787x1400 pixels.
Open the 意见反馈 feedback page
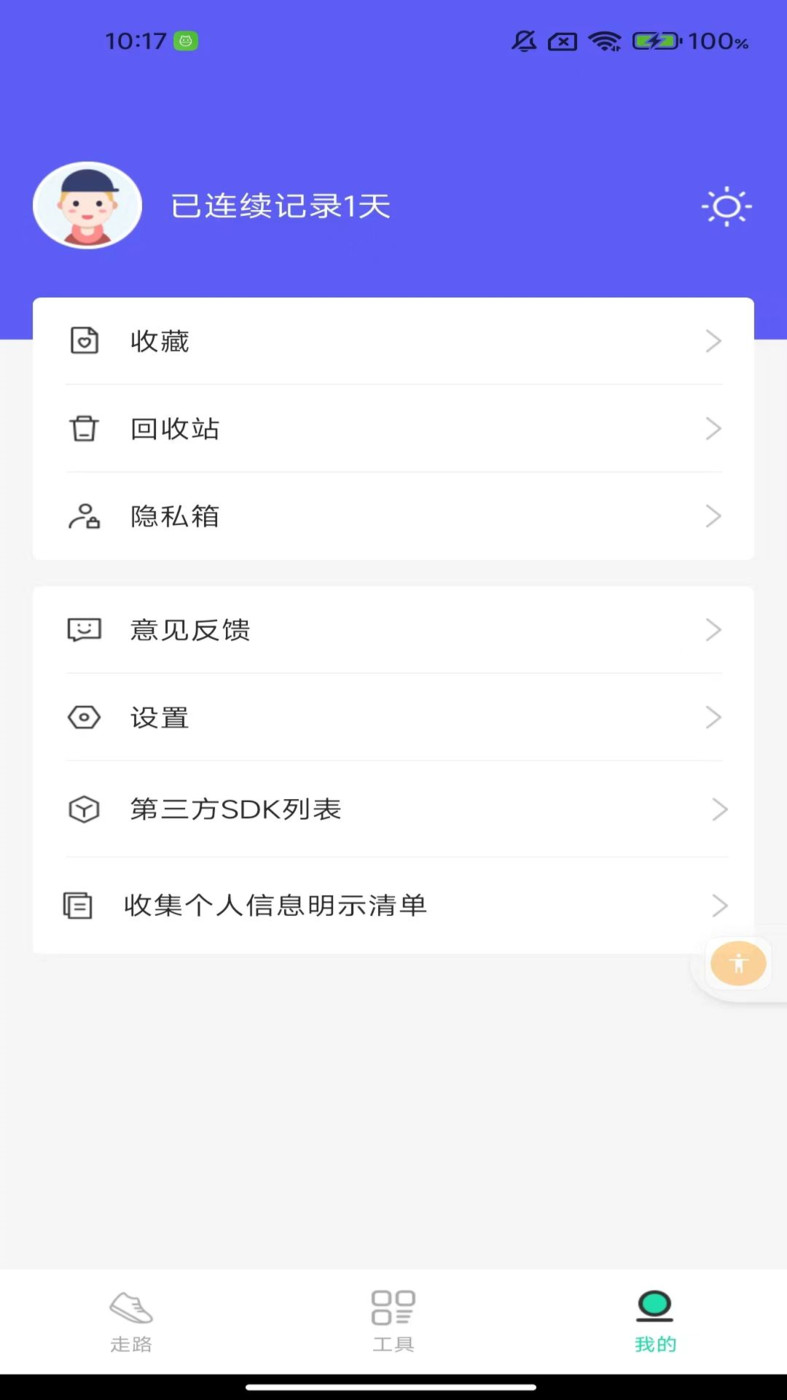pos(393,630)
